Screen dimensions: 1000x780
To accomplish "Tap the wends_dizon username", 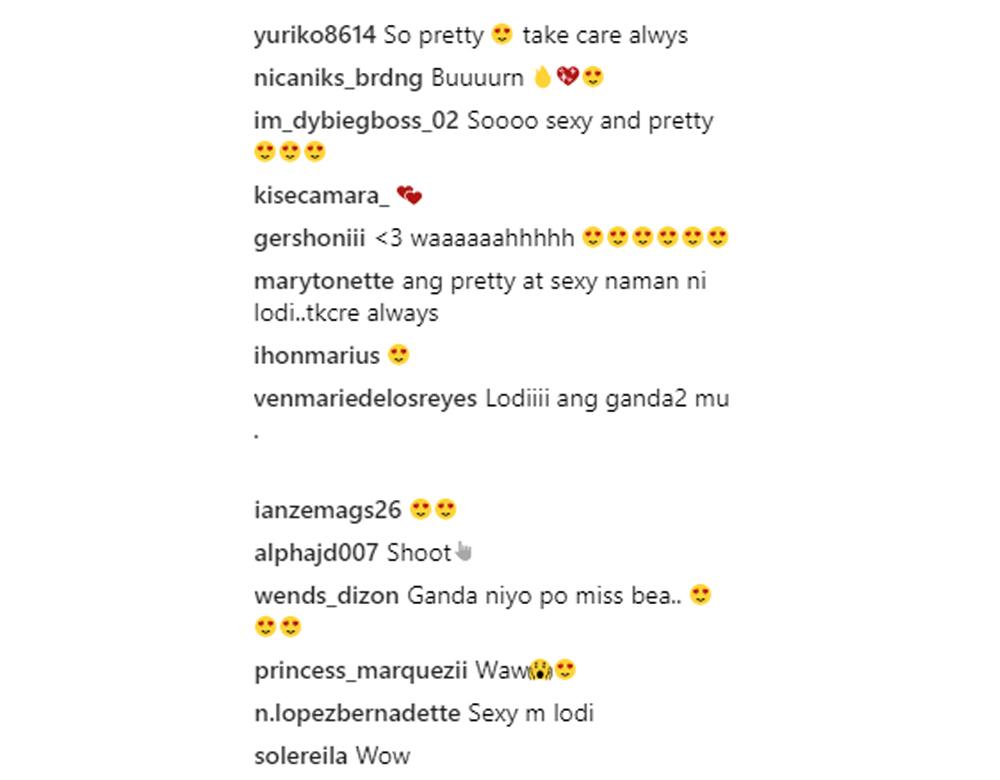I will click(327, 596).
